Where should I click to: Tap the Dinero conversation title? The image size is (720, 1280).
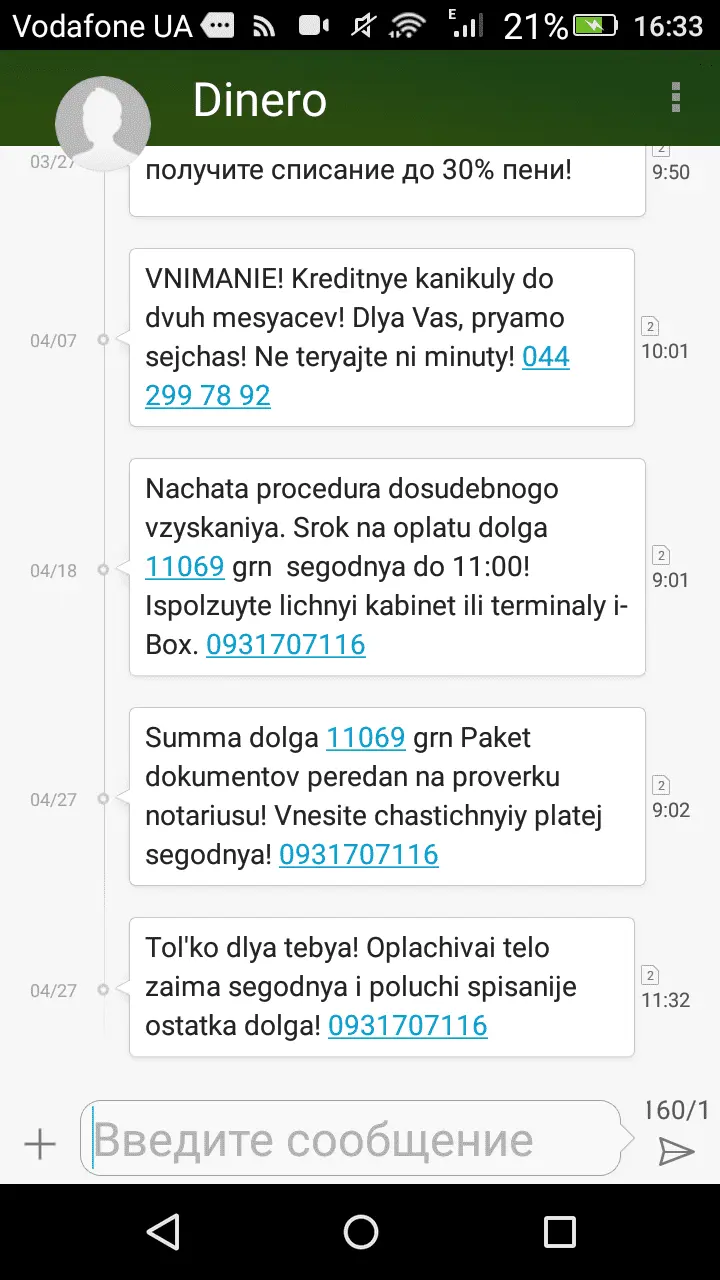[260, 99]
